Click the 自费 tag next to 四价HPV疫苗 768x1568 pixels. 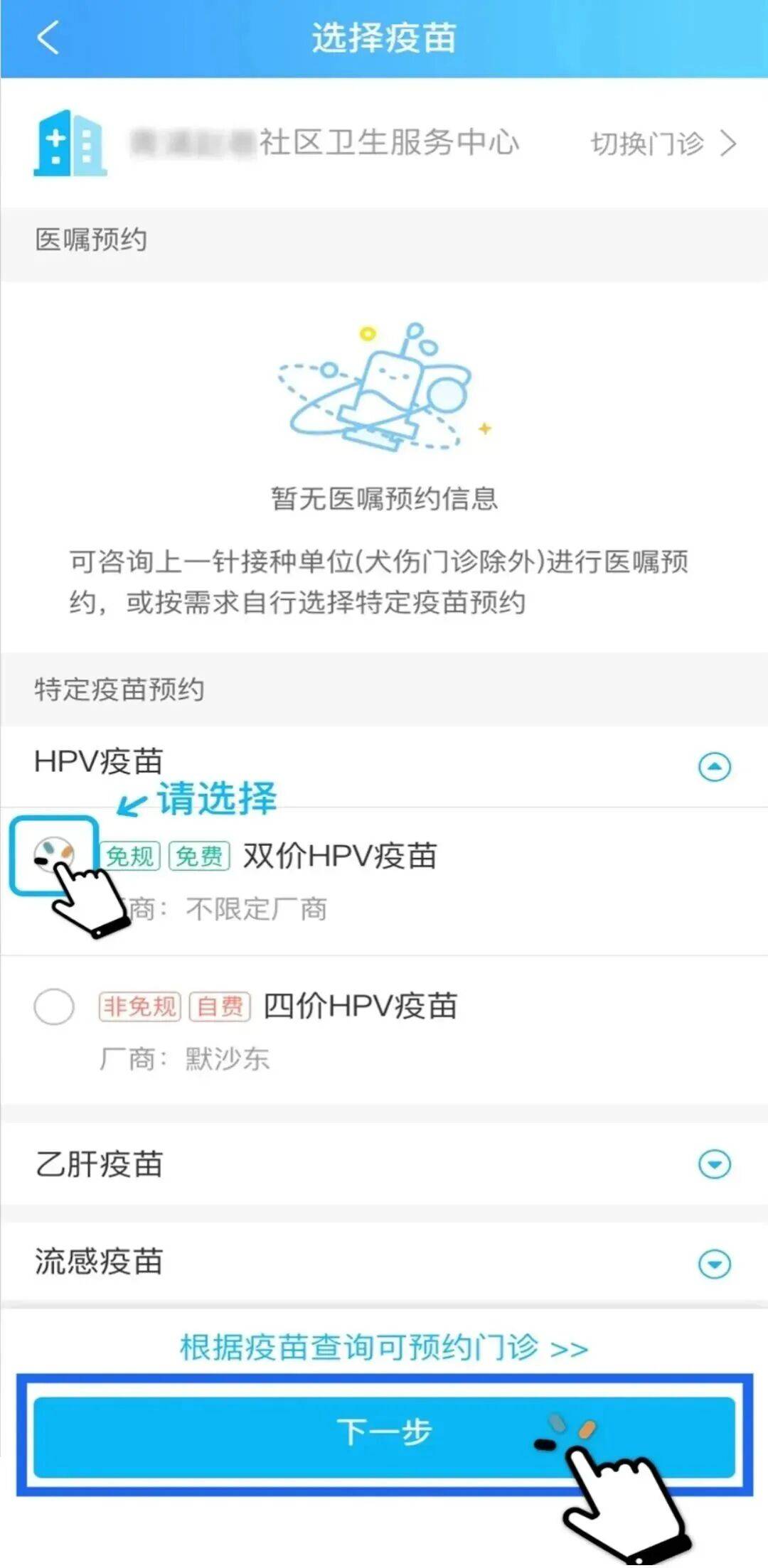[220, 1007]
